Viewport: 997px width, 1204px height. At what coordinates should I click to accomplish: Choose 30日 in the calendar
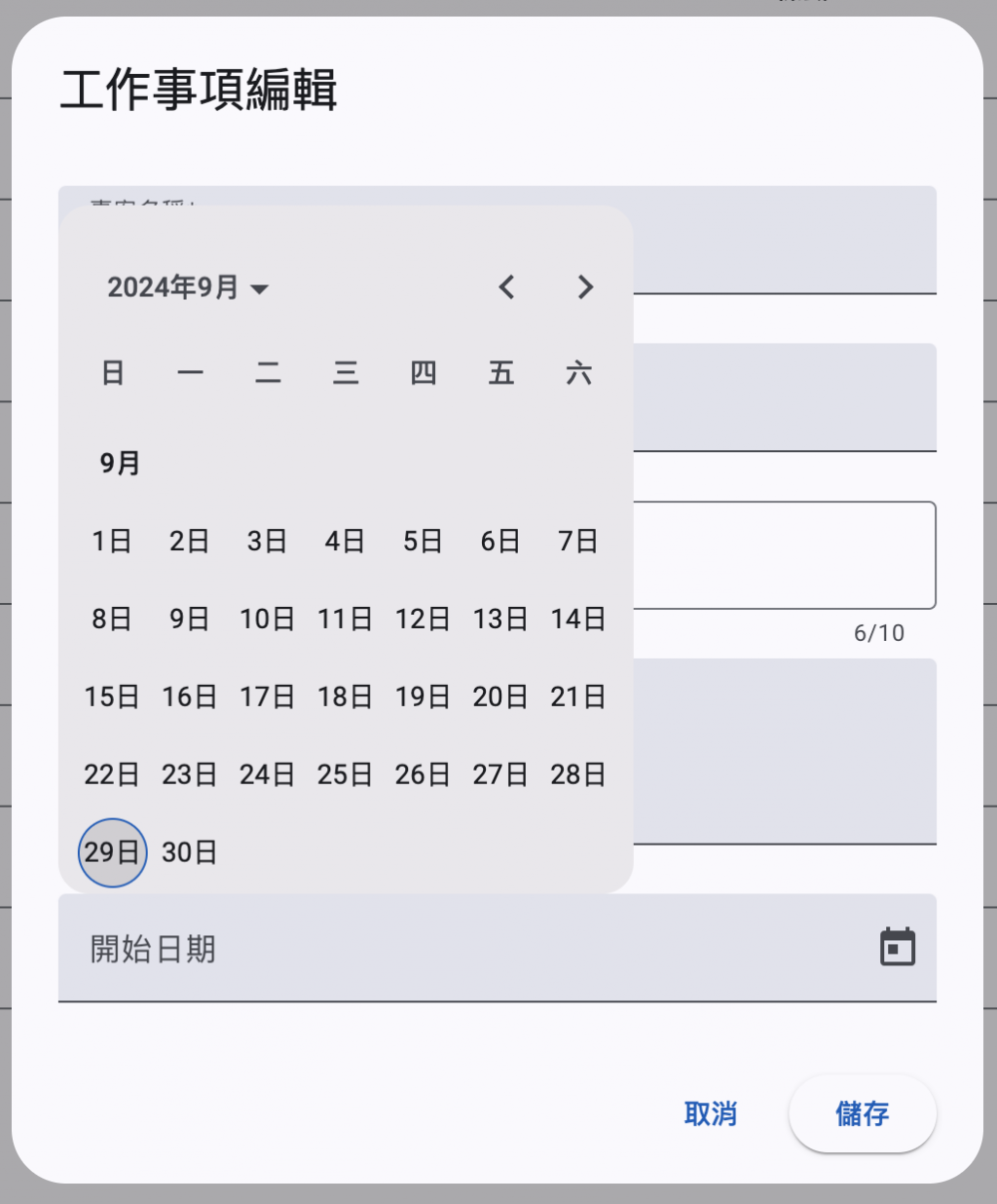pos(190,852)
